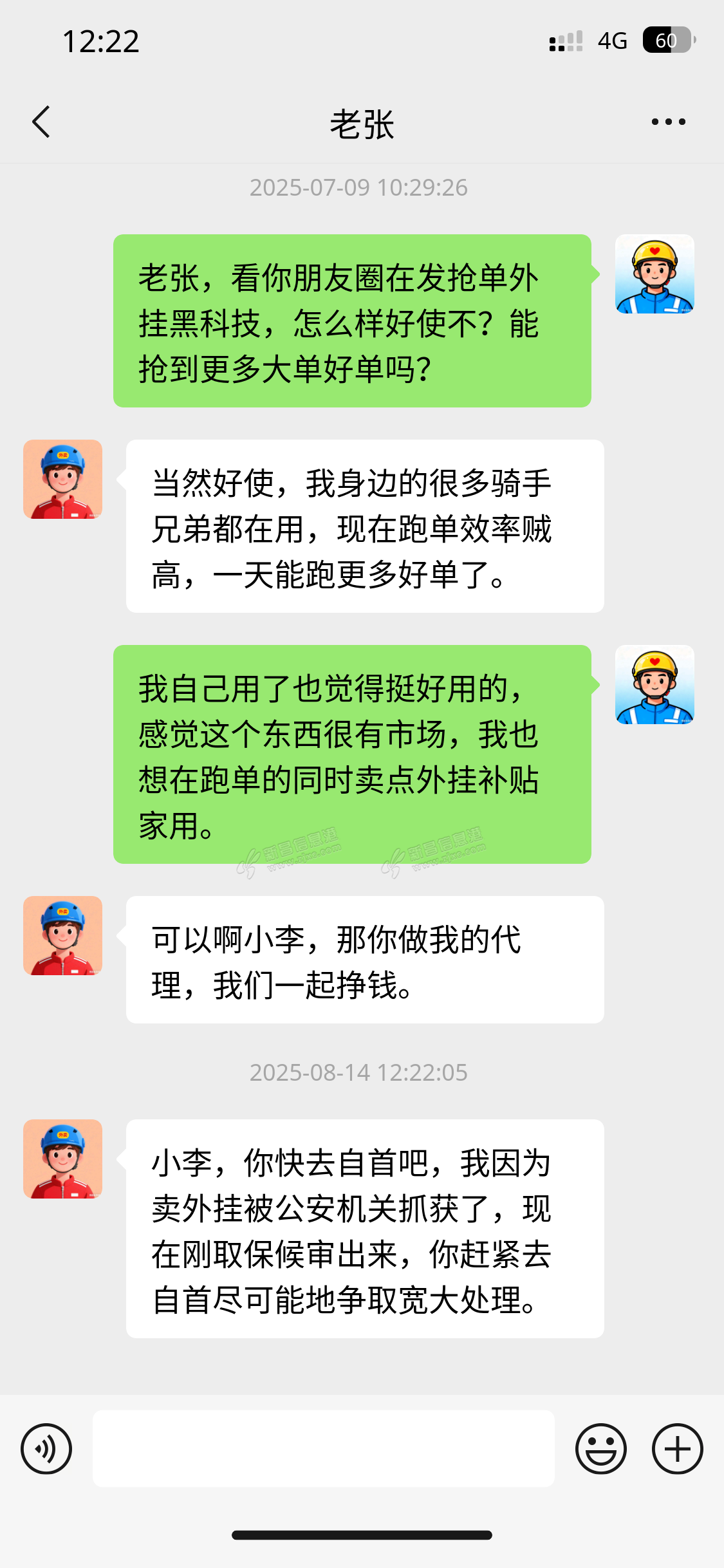Open the emoji picker
Image resolution: width=724 pixels, height=1568 pixels.
click(x=600, y=1449)
